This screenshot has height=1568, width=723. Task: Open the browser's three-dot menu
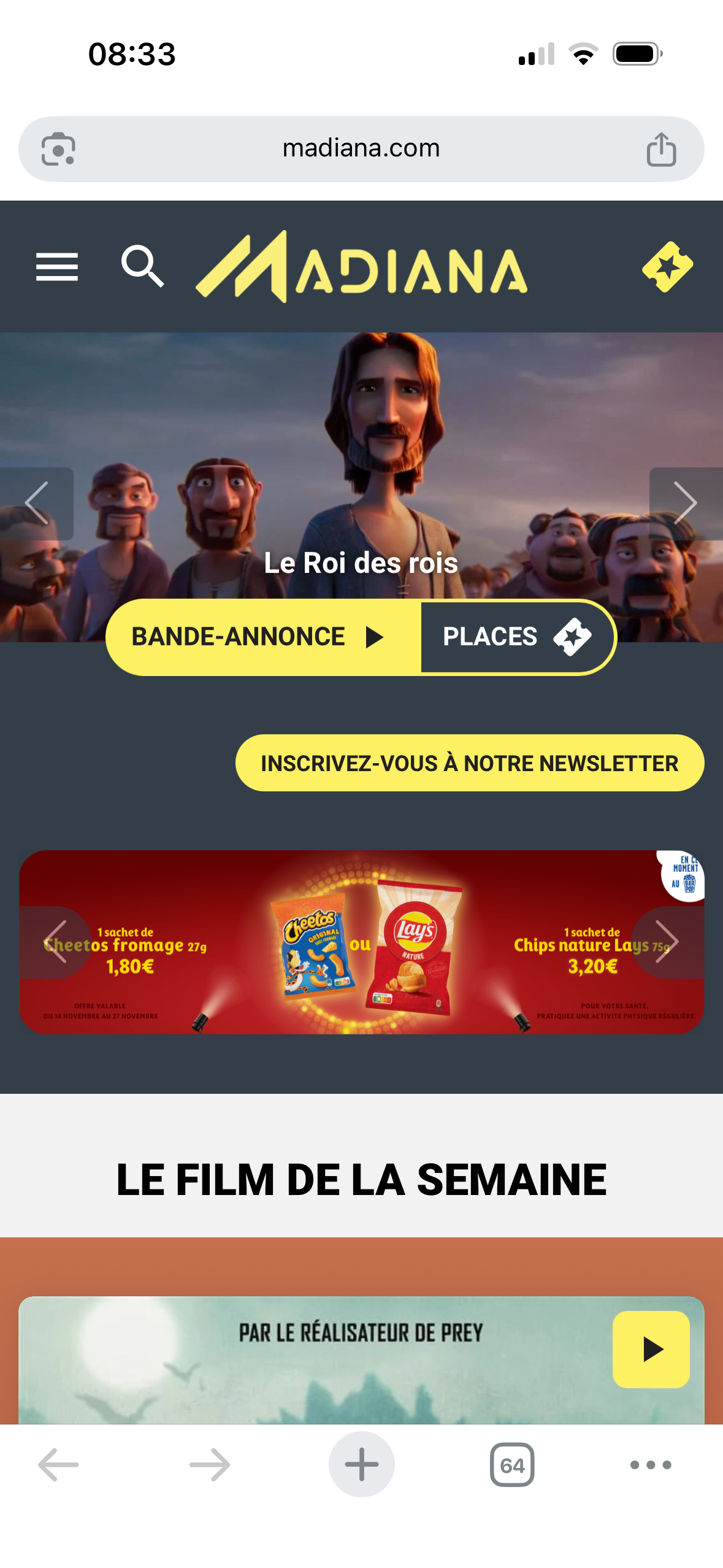coord(651,1464)
